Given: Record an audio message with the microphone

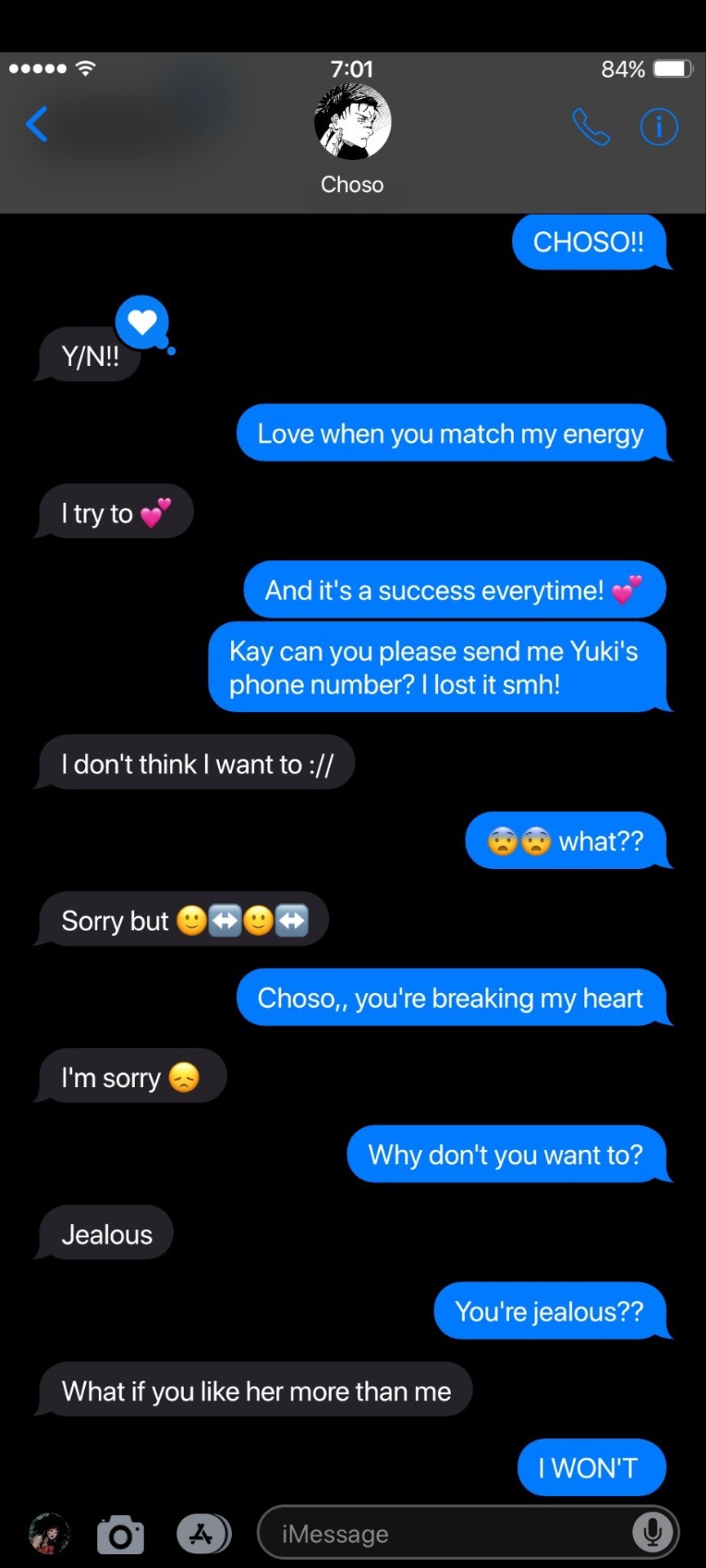Looking at the screenshot, I should pyautogui.click(x=652, y=1533).
